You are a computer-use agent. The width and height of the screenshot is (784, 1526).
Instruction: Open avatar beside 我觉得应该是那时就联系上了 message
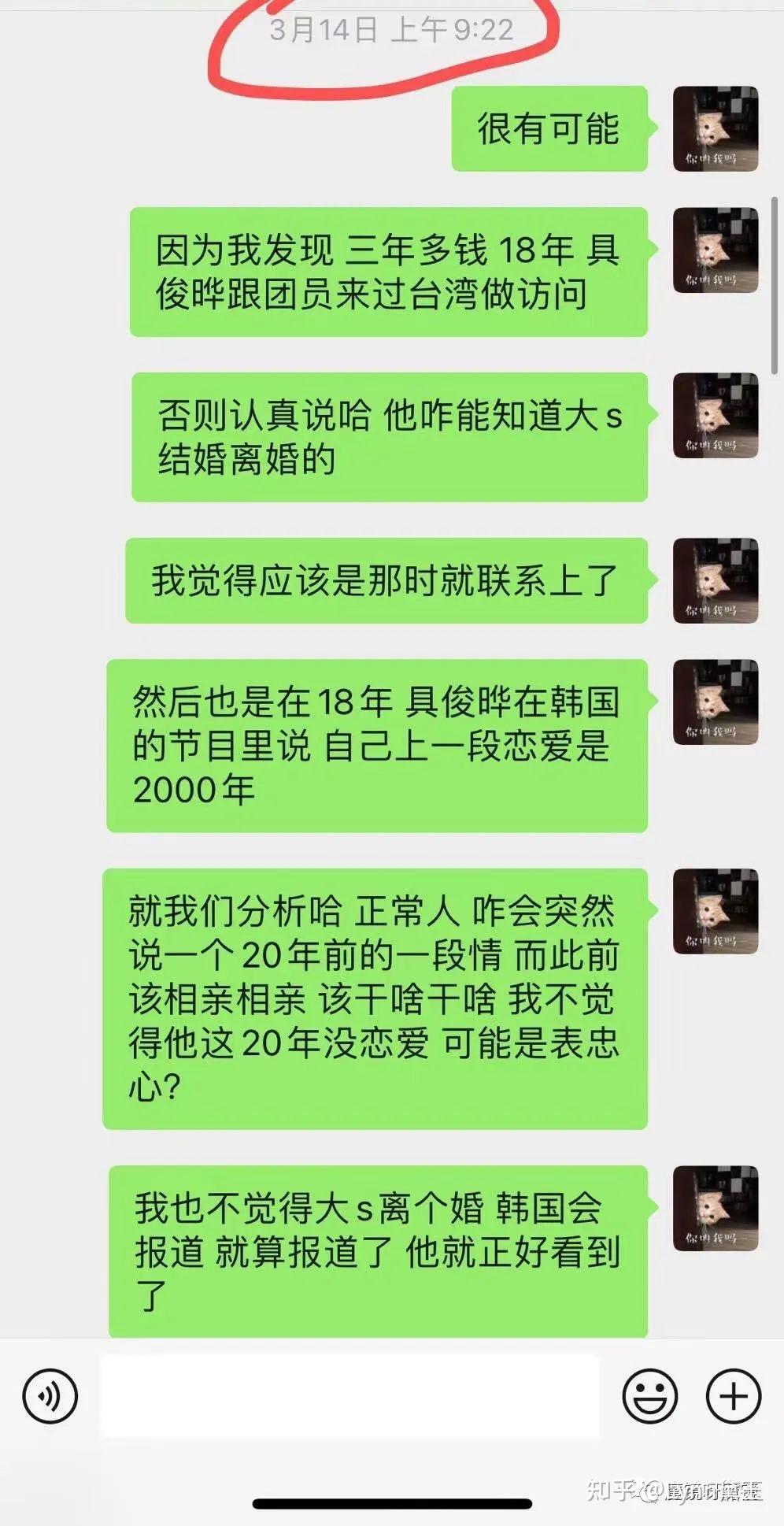[716, 581]
